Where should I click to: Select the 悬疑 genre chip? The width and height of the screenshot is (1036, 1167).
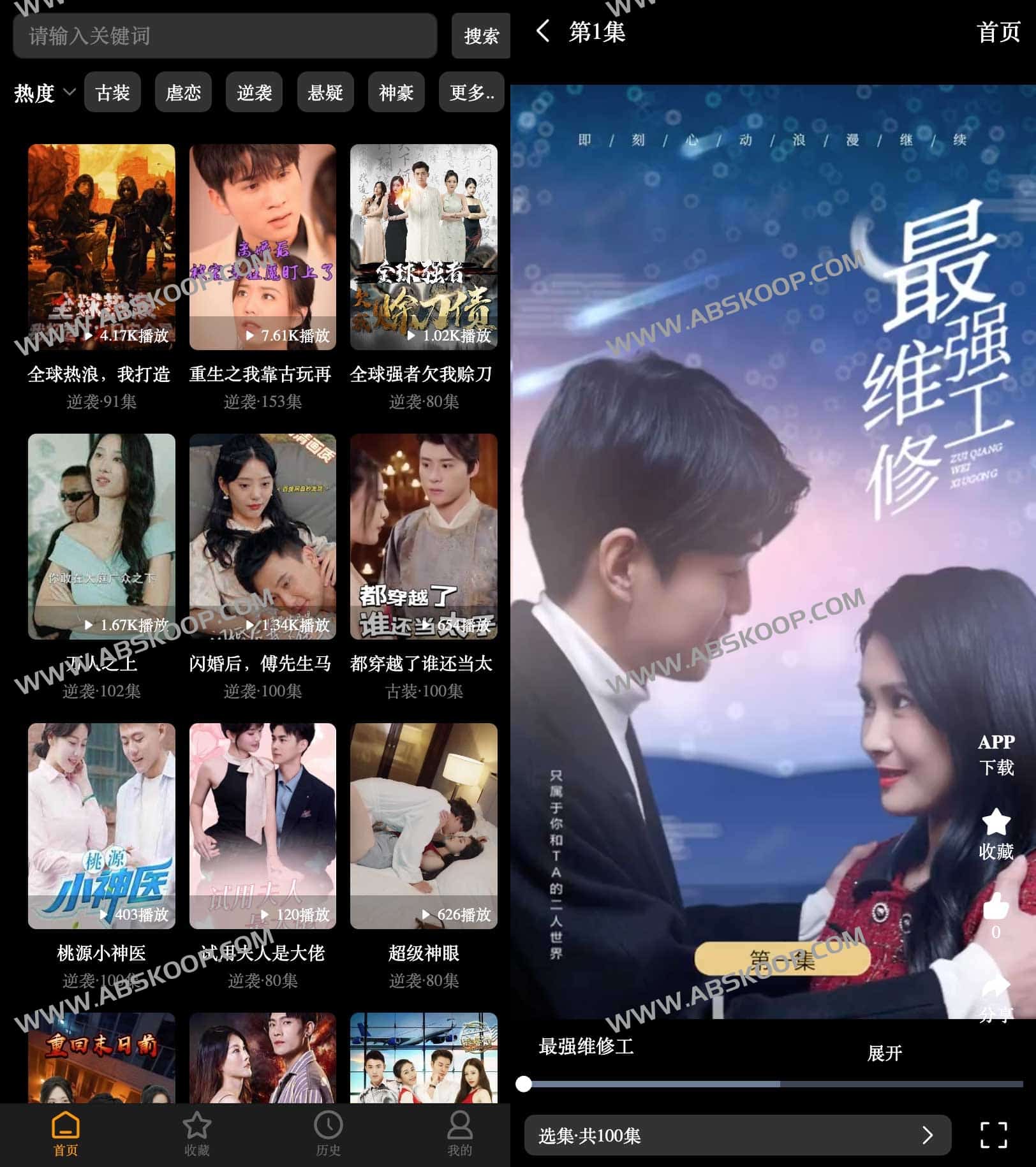[x=325, y=93]
